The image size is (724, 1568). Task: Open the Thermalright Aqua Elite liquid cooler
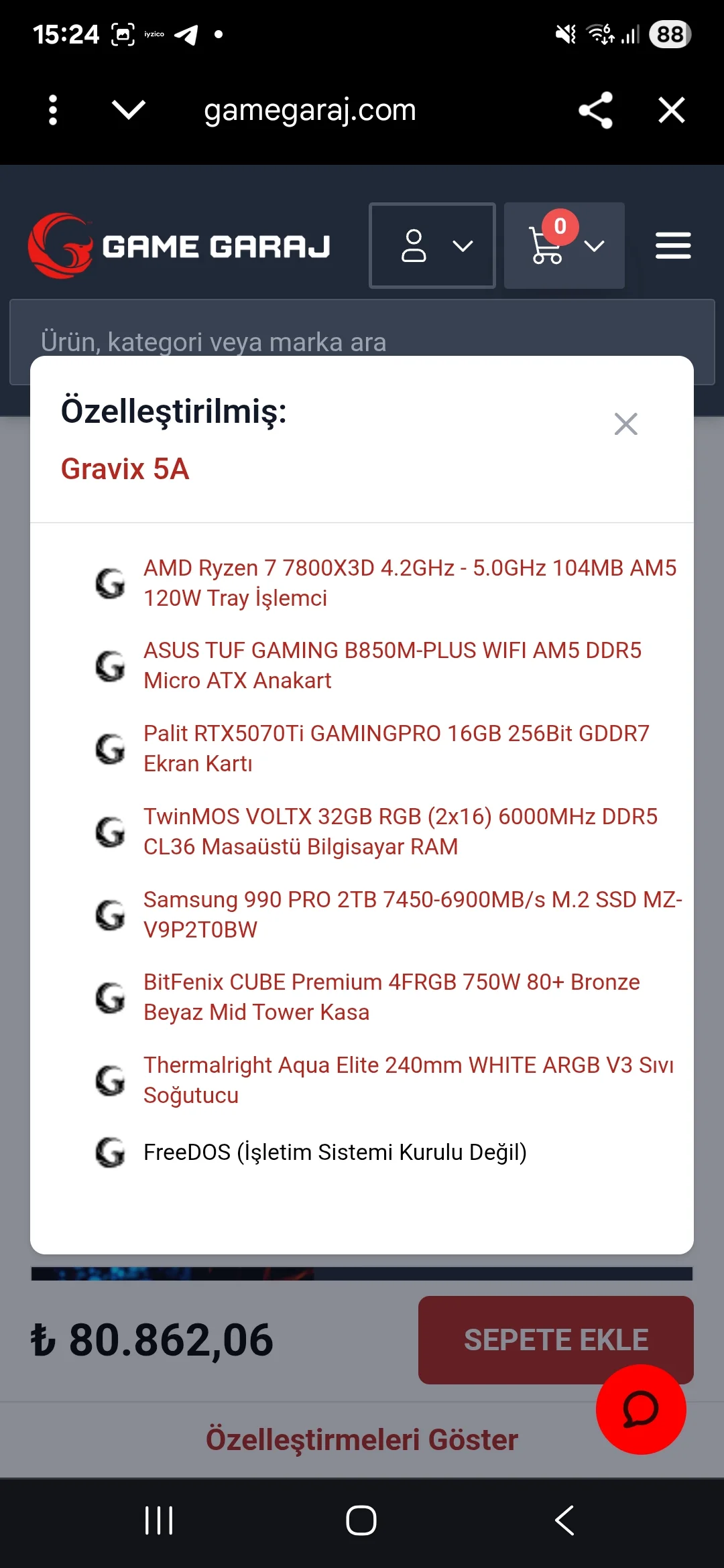(408, 1080)
